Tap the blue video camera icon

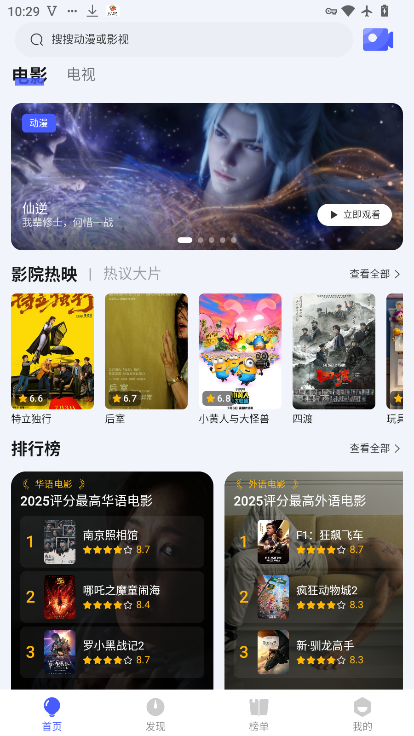(x=378, y=39)
